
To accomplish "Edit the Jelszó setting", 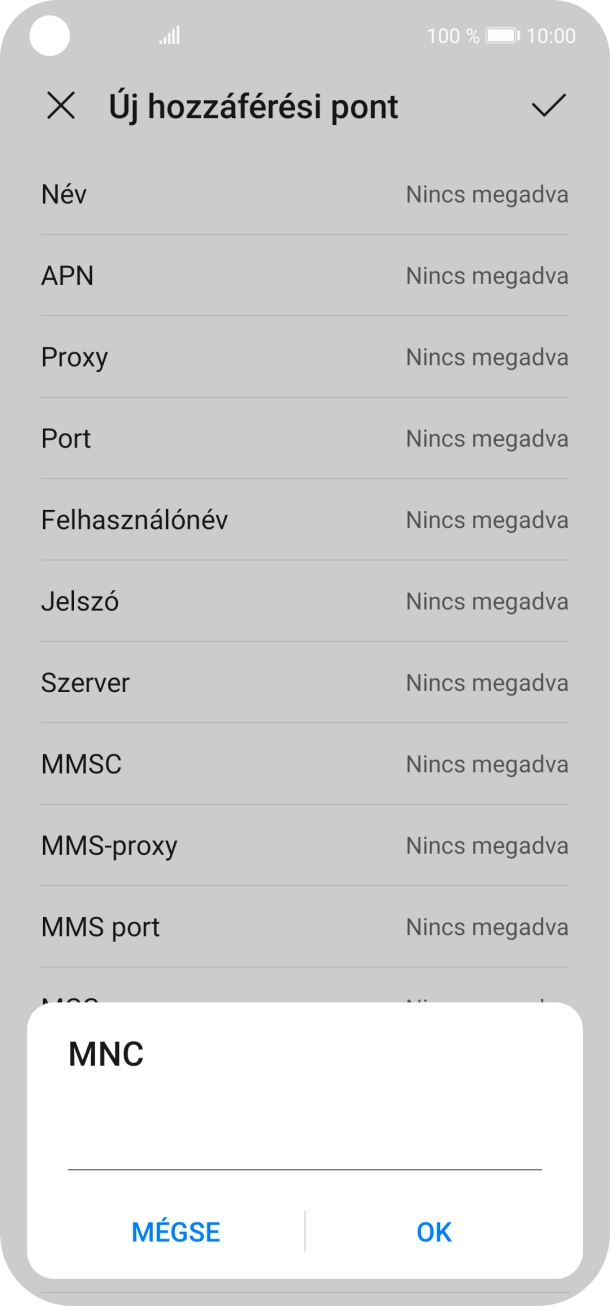I will 304,602.
